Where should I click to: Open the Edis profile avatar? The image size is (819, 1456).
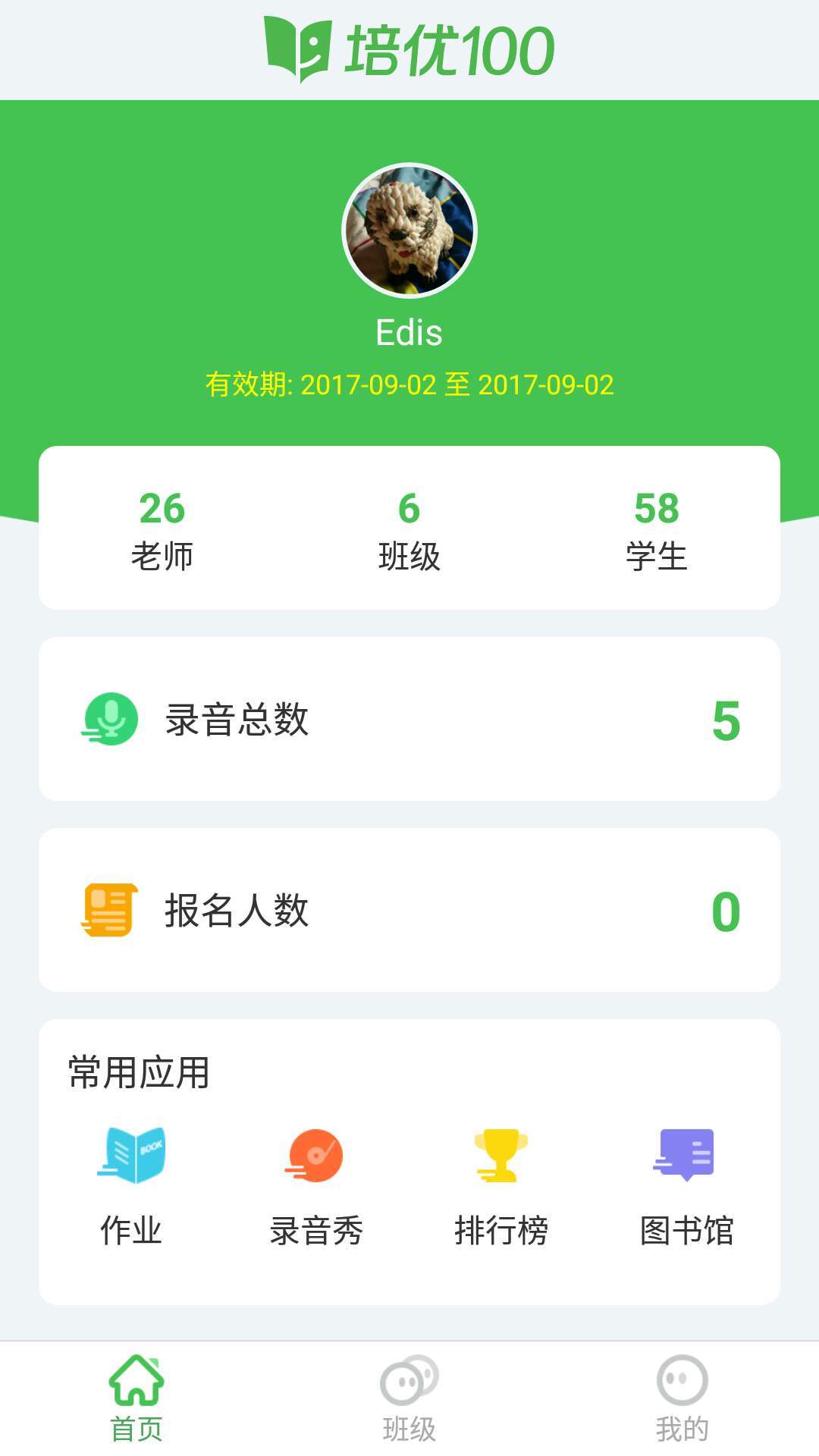(x=409, y=230)
